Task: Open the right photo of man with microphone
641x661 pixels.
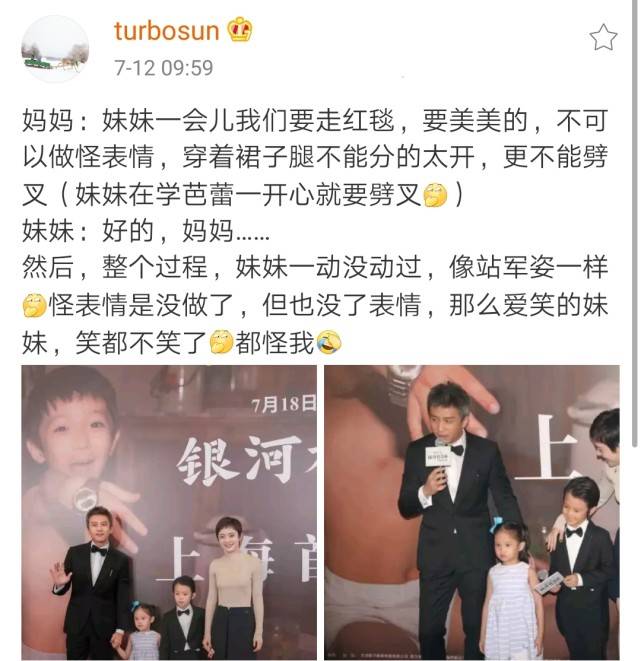Action: click(x=471, y=512)
